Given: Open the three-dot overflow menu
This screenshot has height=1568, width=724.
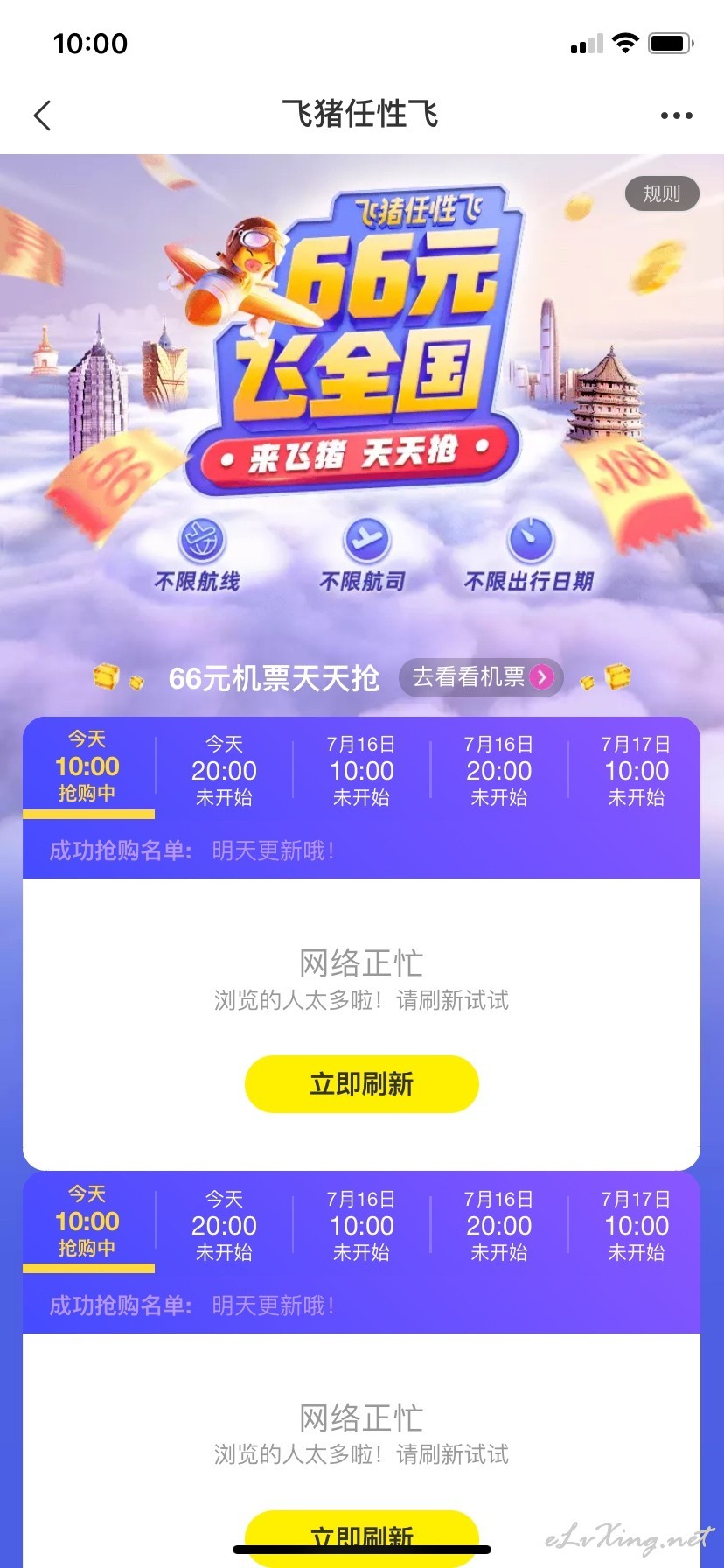Looking at the screenshot, I should coord(676,115).
